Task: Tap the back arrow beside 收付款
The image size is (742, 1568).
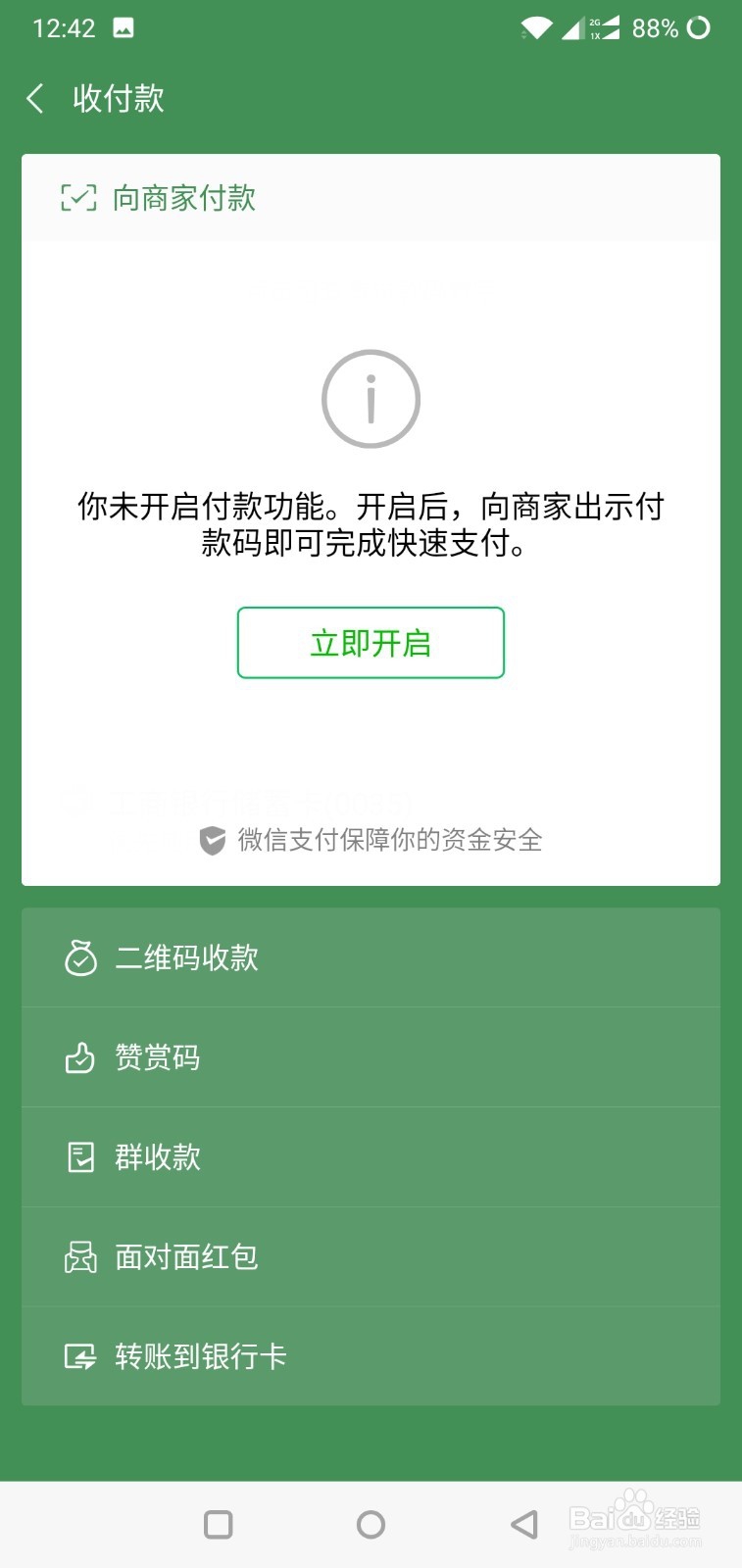Action: coord(34,98)
